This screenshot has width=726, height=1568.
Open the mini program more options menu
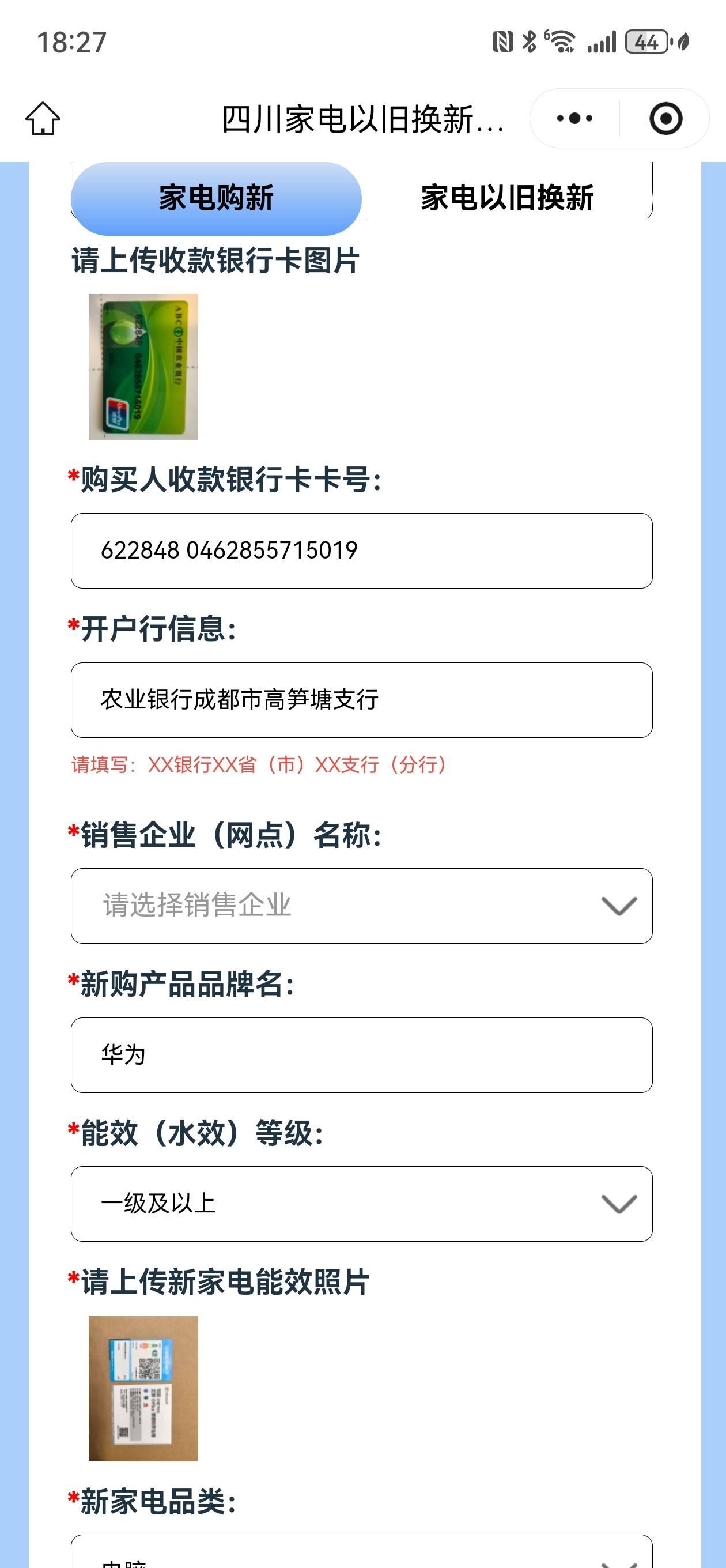(x=574, y=118)
